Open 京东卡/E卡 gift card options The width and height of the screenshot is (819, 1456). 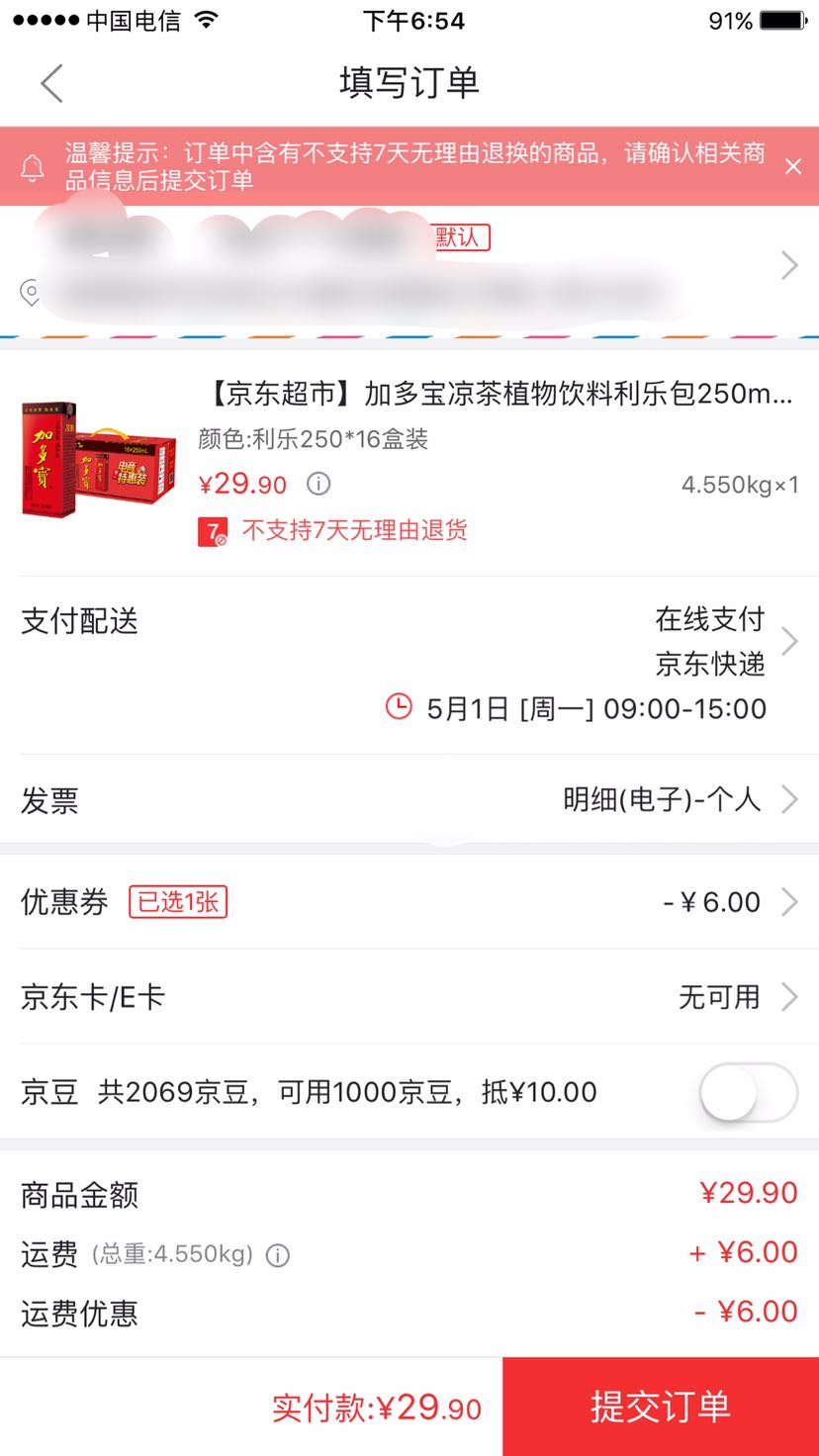click(409, 997)
